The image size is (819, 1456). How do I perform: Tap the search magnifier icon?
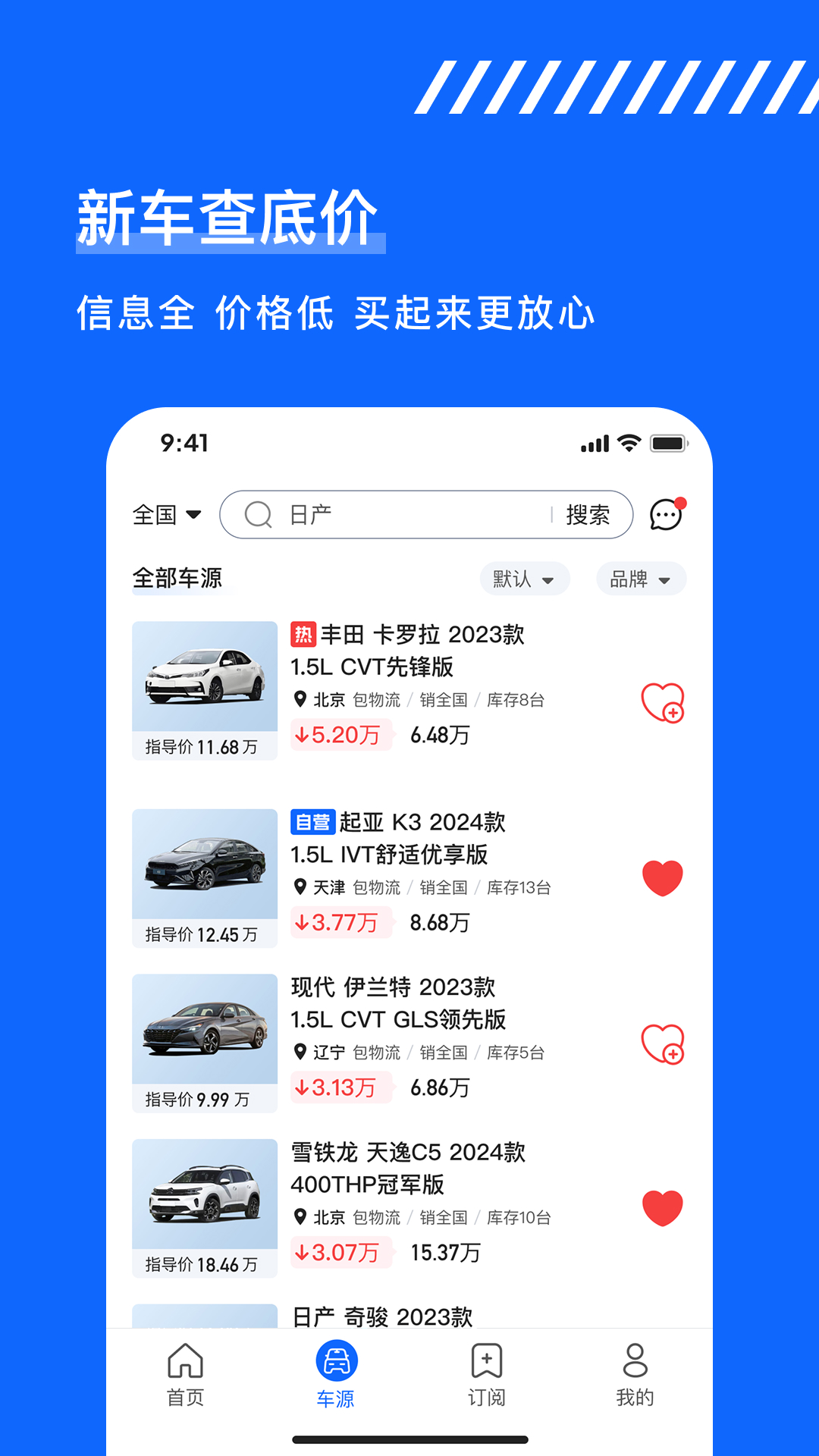pyautogui.click(x=259, y=514)
